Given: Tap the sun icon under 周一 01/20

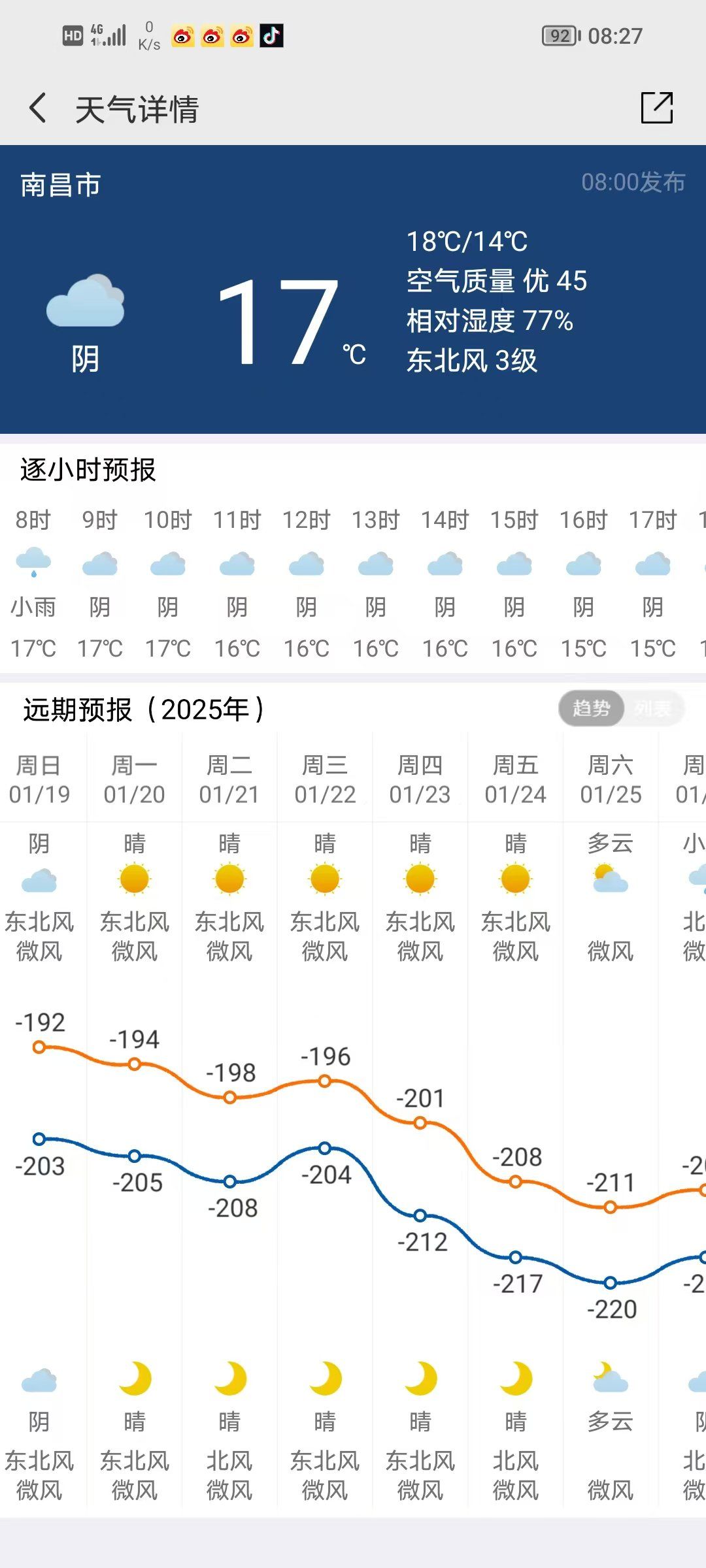Looking at the screenshot, I should (x=134, y=878).
